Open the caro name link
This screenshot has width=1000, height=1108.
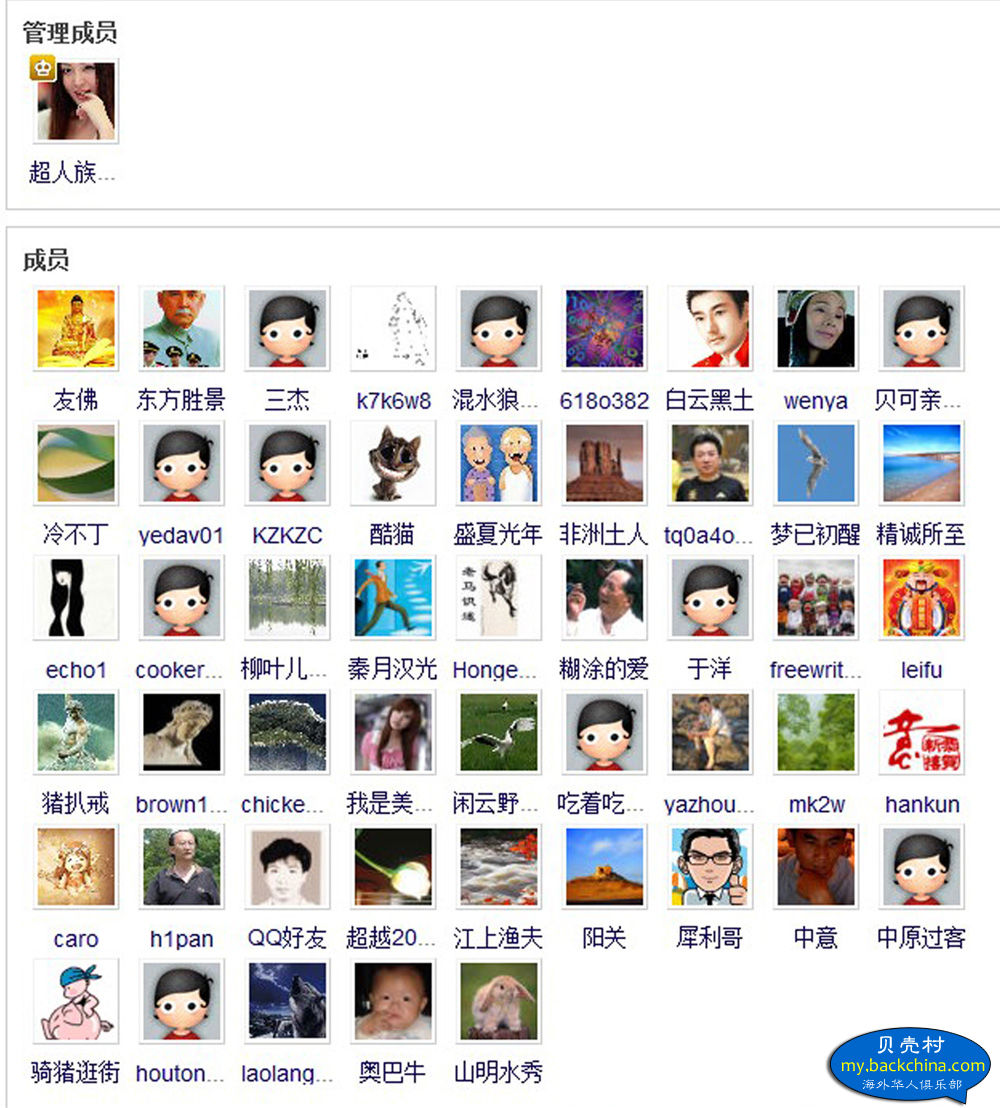[x=76, y=939]
